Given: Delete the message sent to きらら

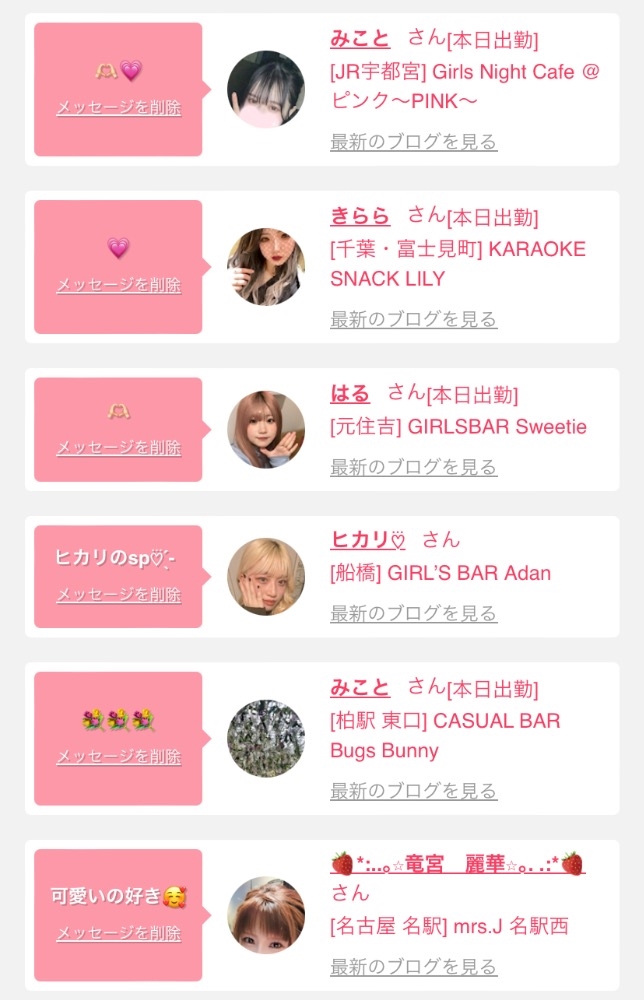Looking at the screenshot, I should click(x=119, y=284).
